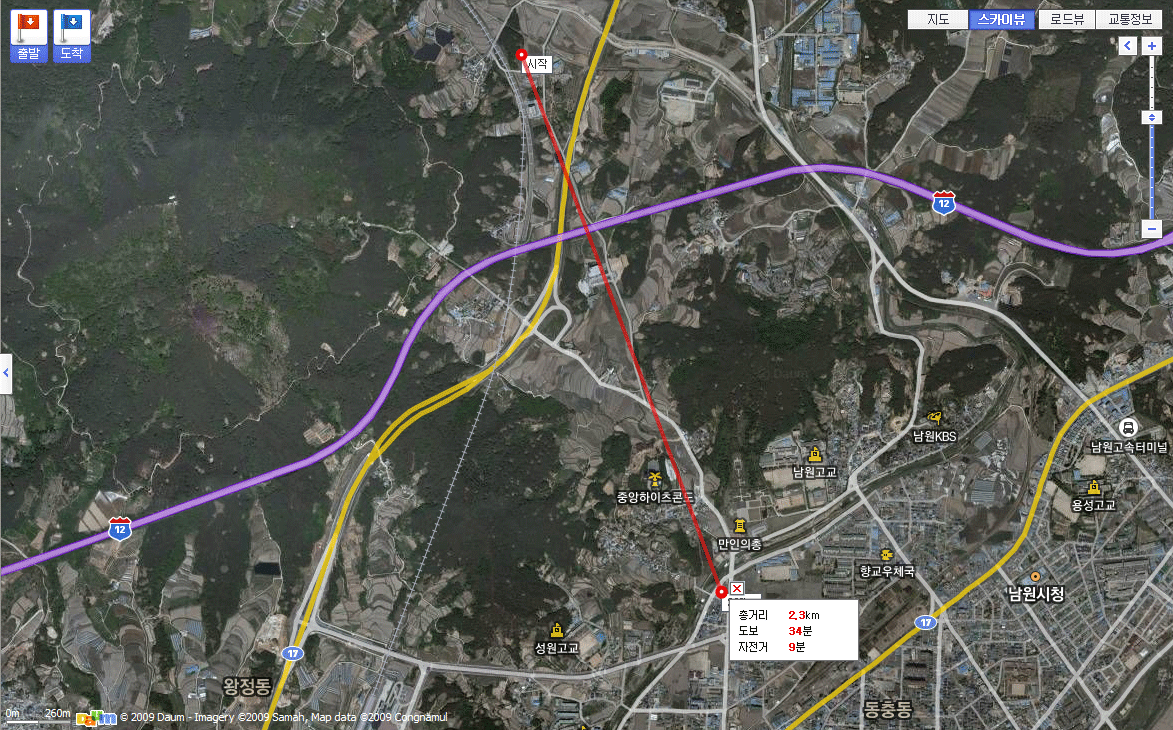Toggle the 교통정보 traffic layer
This screenshot has height=730, width=1173.
1130,19
